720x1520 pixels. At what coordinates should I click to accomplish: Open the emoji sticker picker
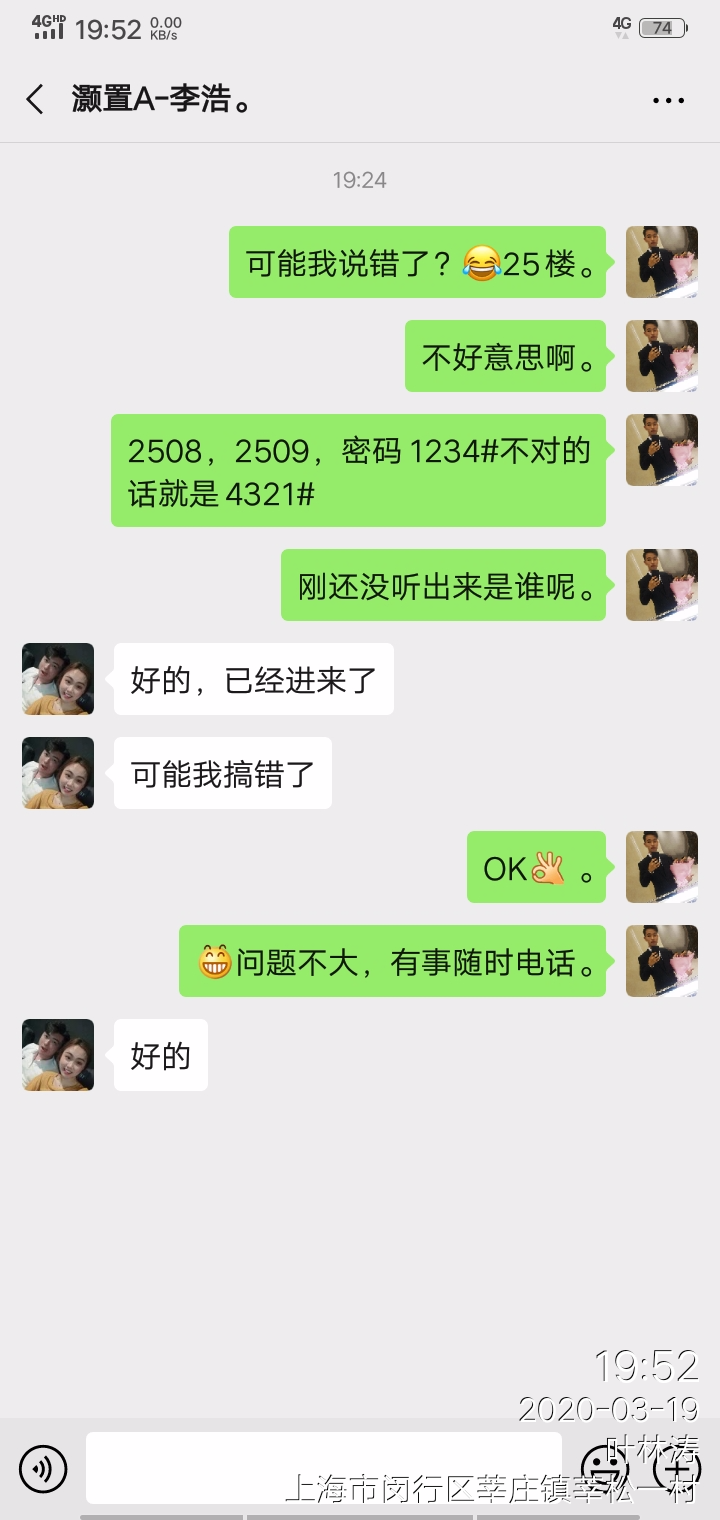click(605, 1468)
